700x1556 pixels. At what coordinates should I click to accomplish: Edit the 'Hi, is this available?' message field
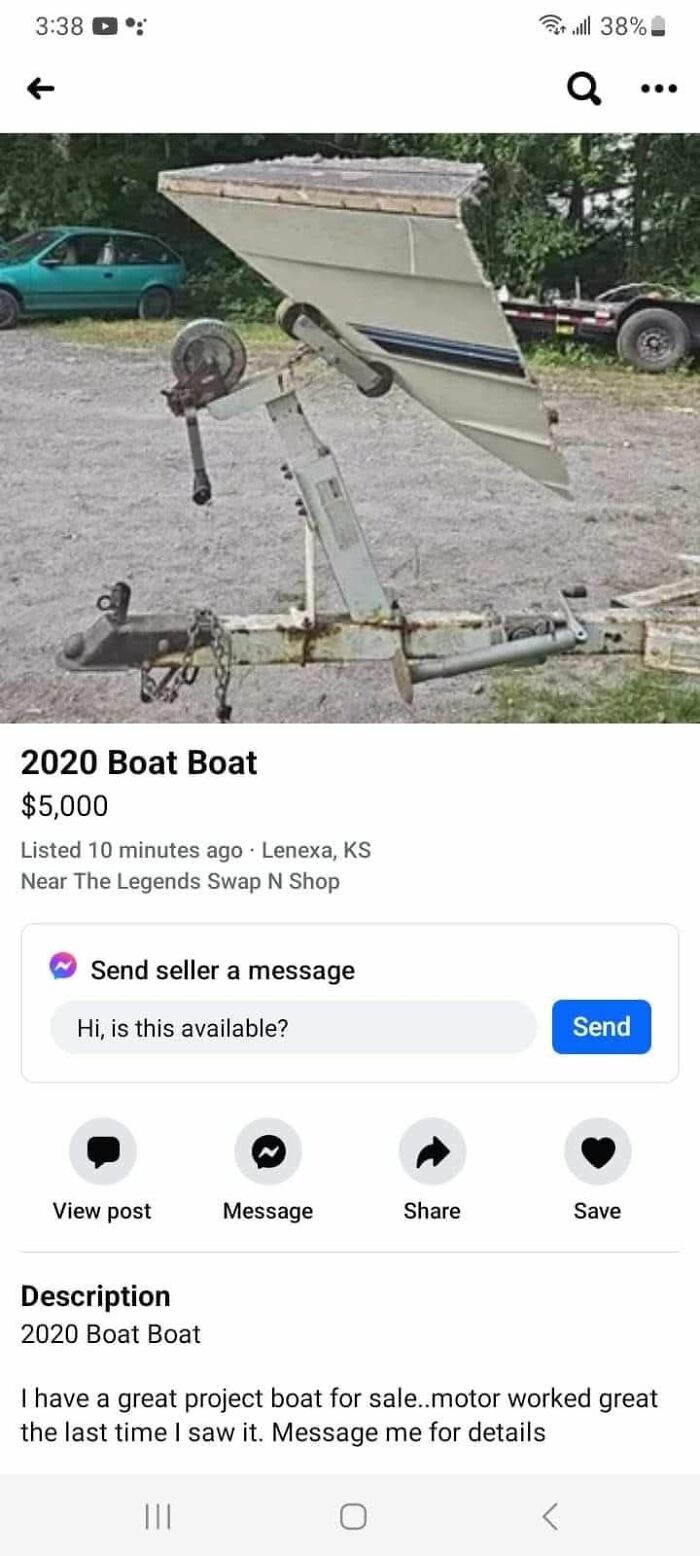293,1027
